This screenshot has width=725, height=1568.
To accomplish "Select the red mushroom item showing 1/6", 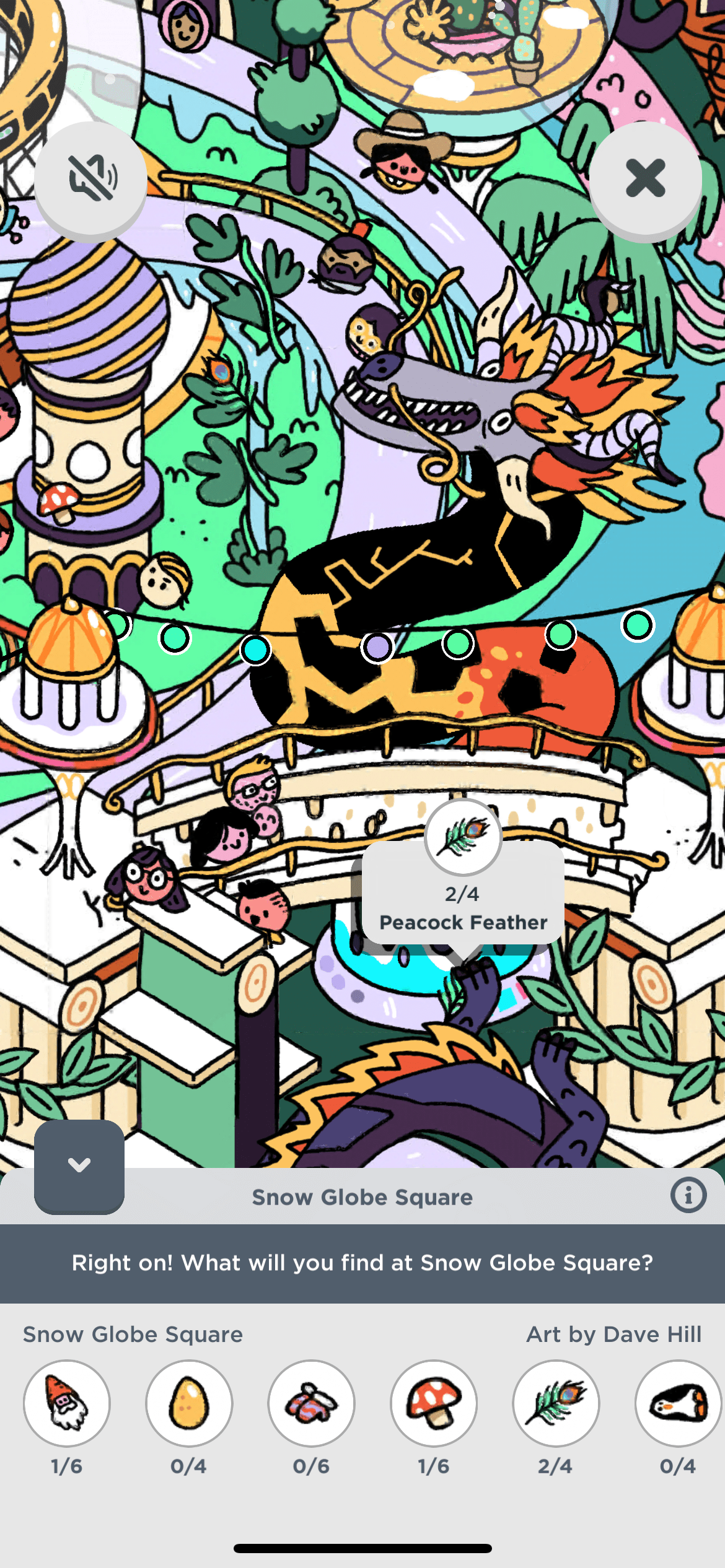I will pos(434,1403).
